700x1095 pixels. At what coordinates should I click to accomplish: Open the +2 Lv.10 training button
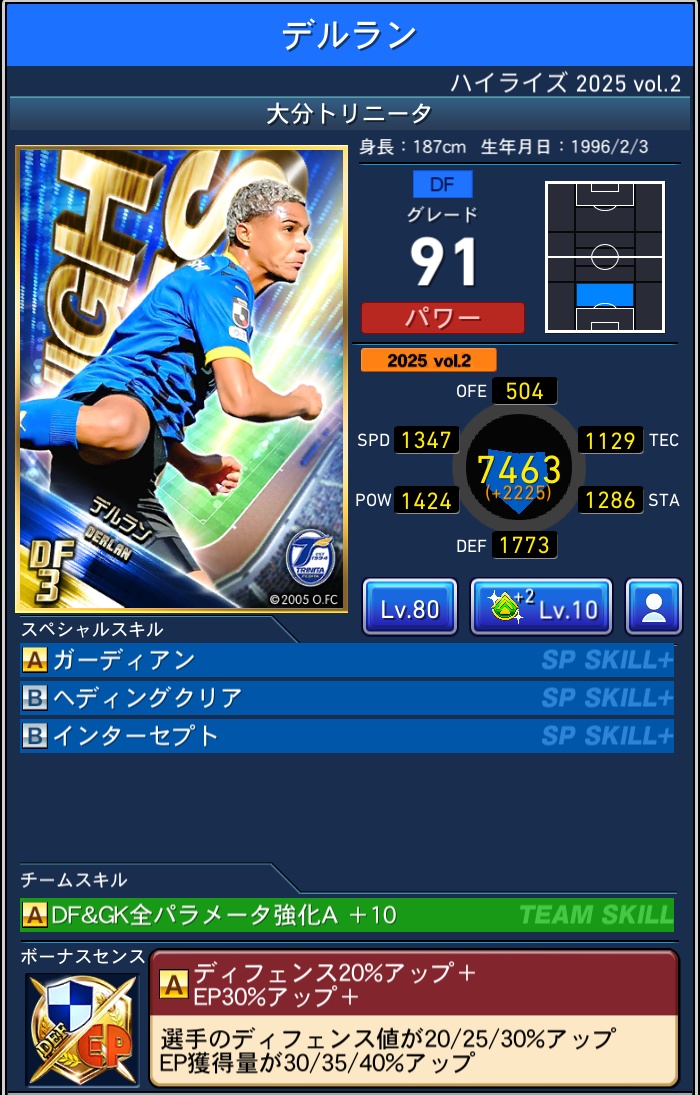click(x=540, y=607)
